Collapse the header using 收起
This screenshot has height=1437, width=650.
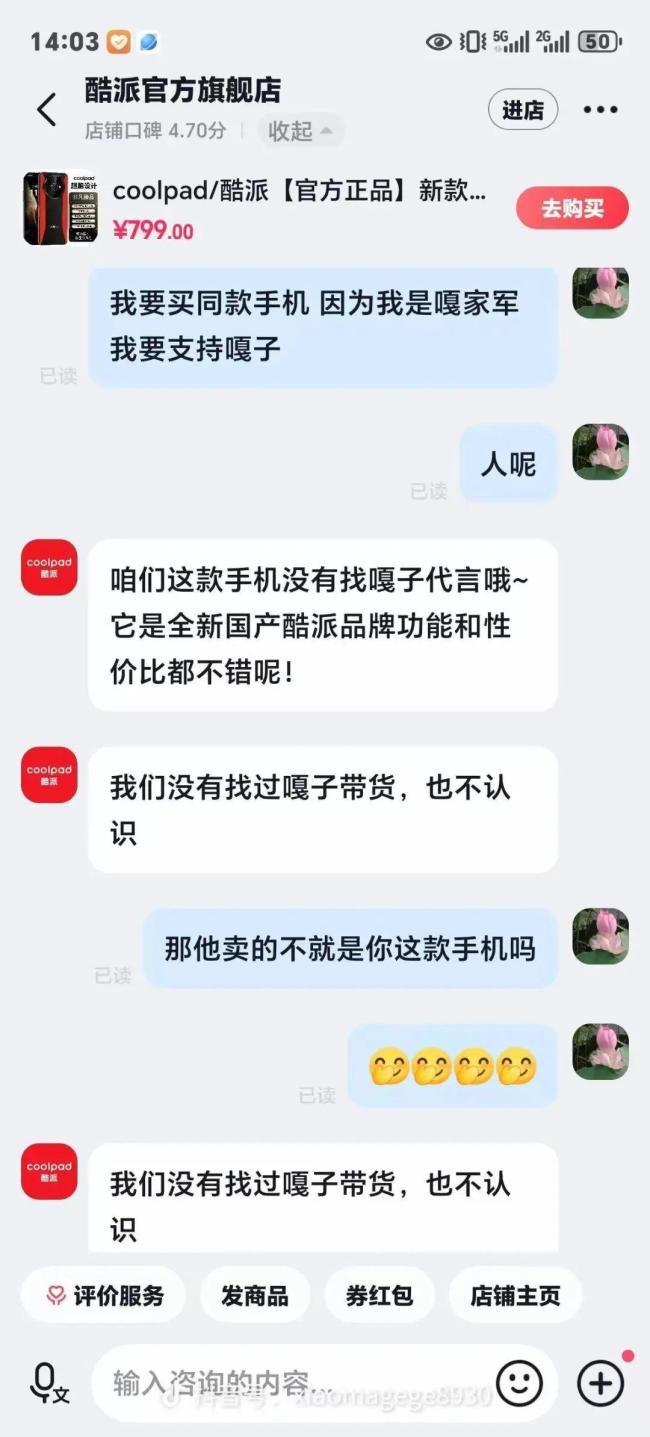pyautogui.click(x=300, y=131)
